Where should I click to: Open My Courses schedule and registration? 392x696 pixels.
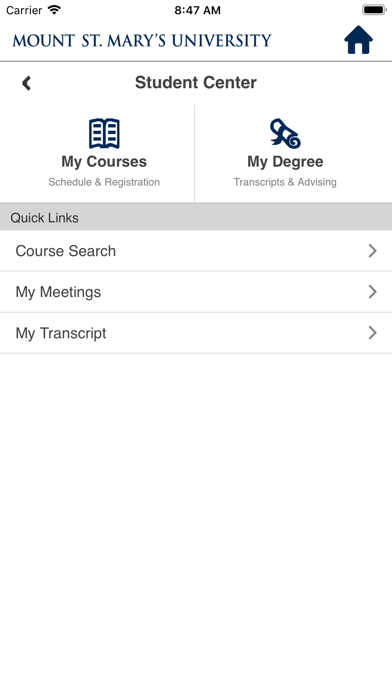coord(104,153)
